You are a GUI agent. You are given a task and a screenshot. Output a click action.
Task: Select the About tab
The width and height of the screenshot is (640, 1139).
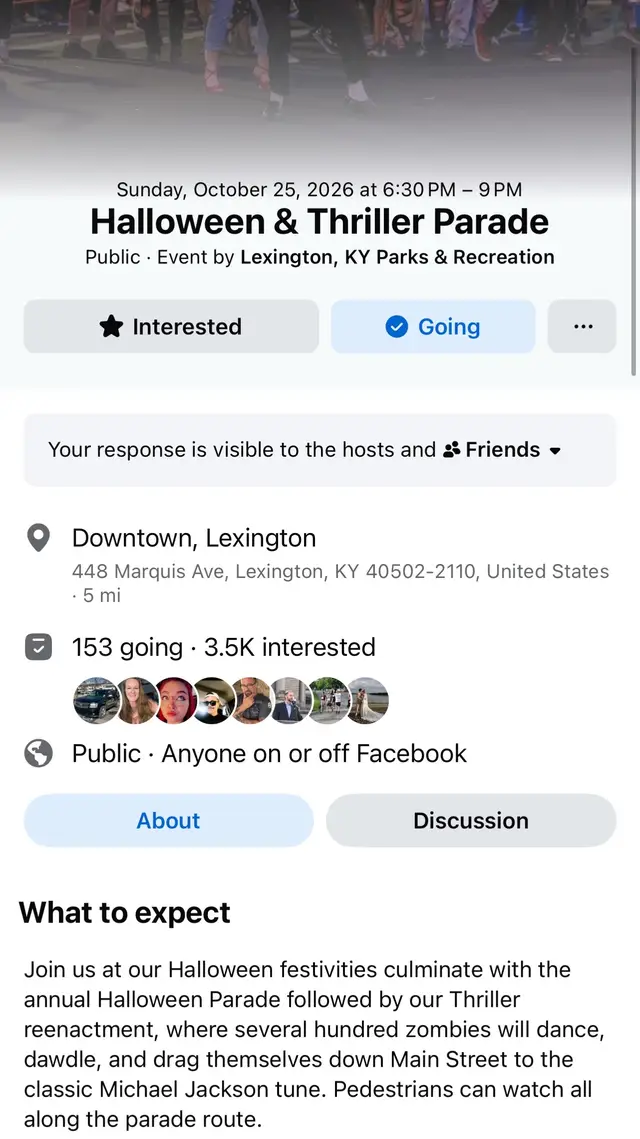(x=169, y=821)
